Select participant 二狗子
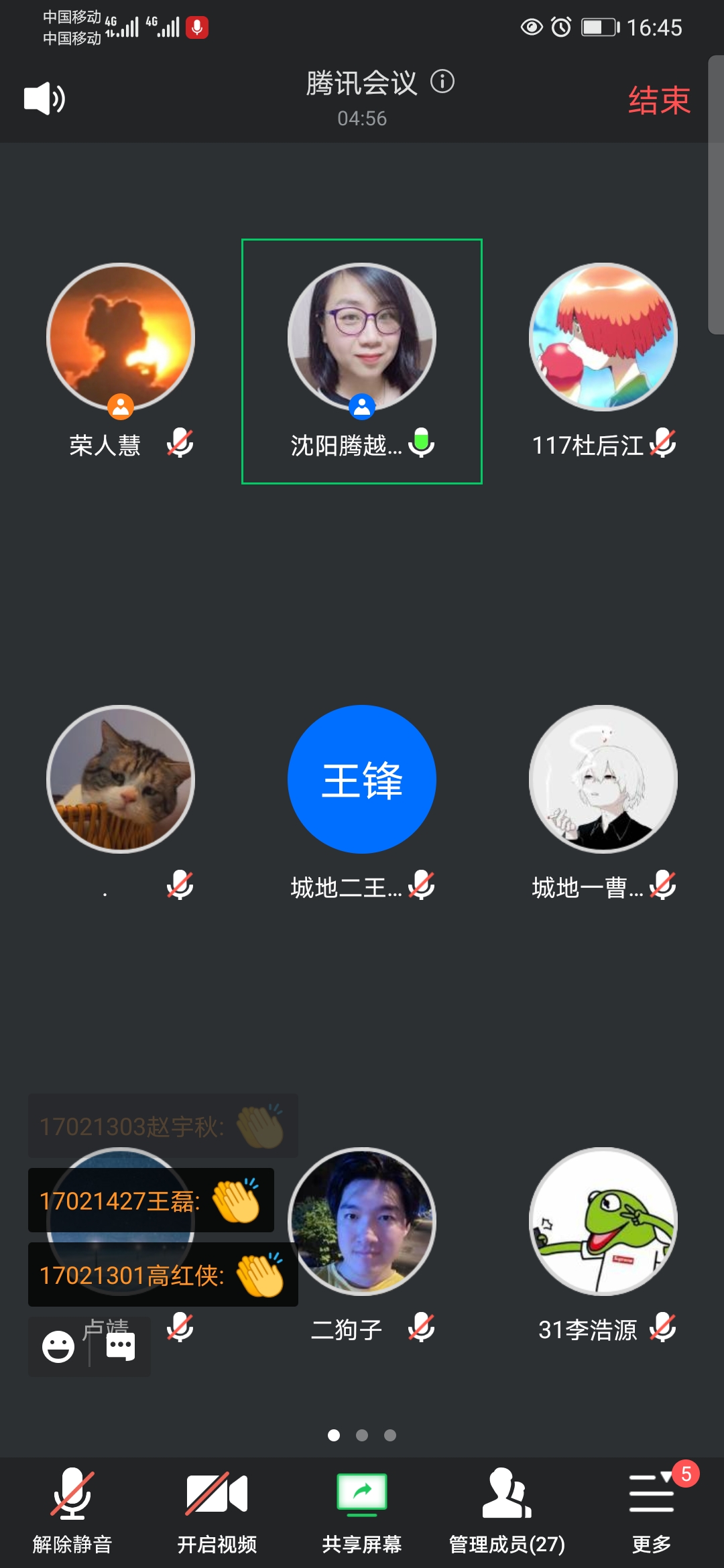The image size is (724, 1568). click(x=362, y=1222)
